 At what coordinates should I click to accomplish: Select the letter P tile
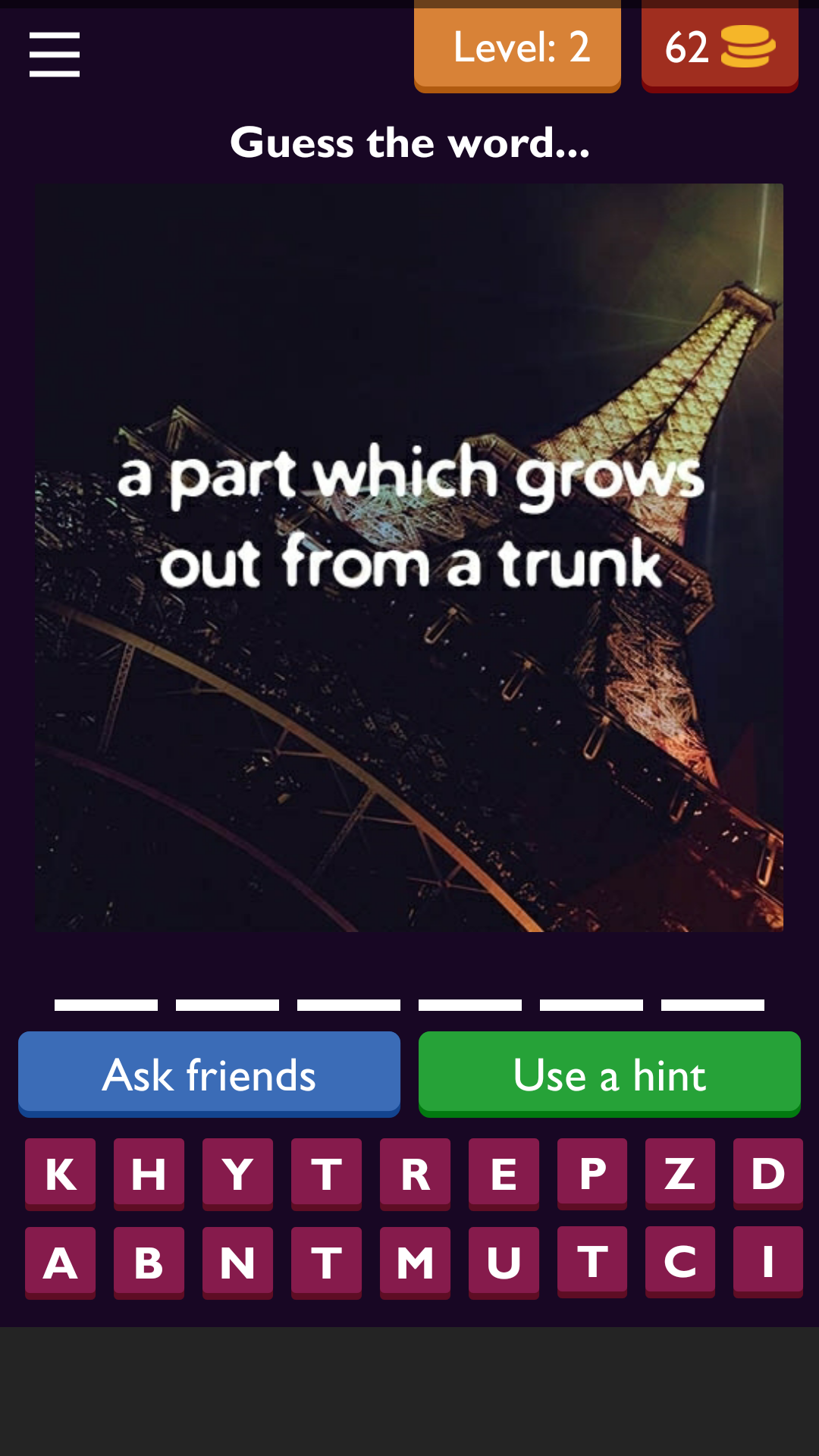pos(591,1173)
